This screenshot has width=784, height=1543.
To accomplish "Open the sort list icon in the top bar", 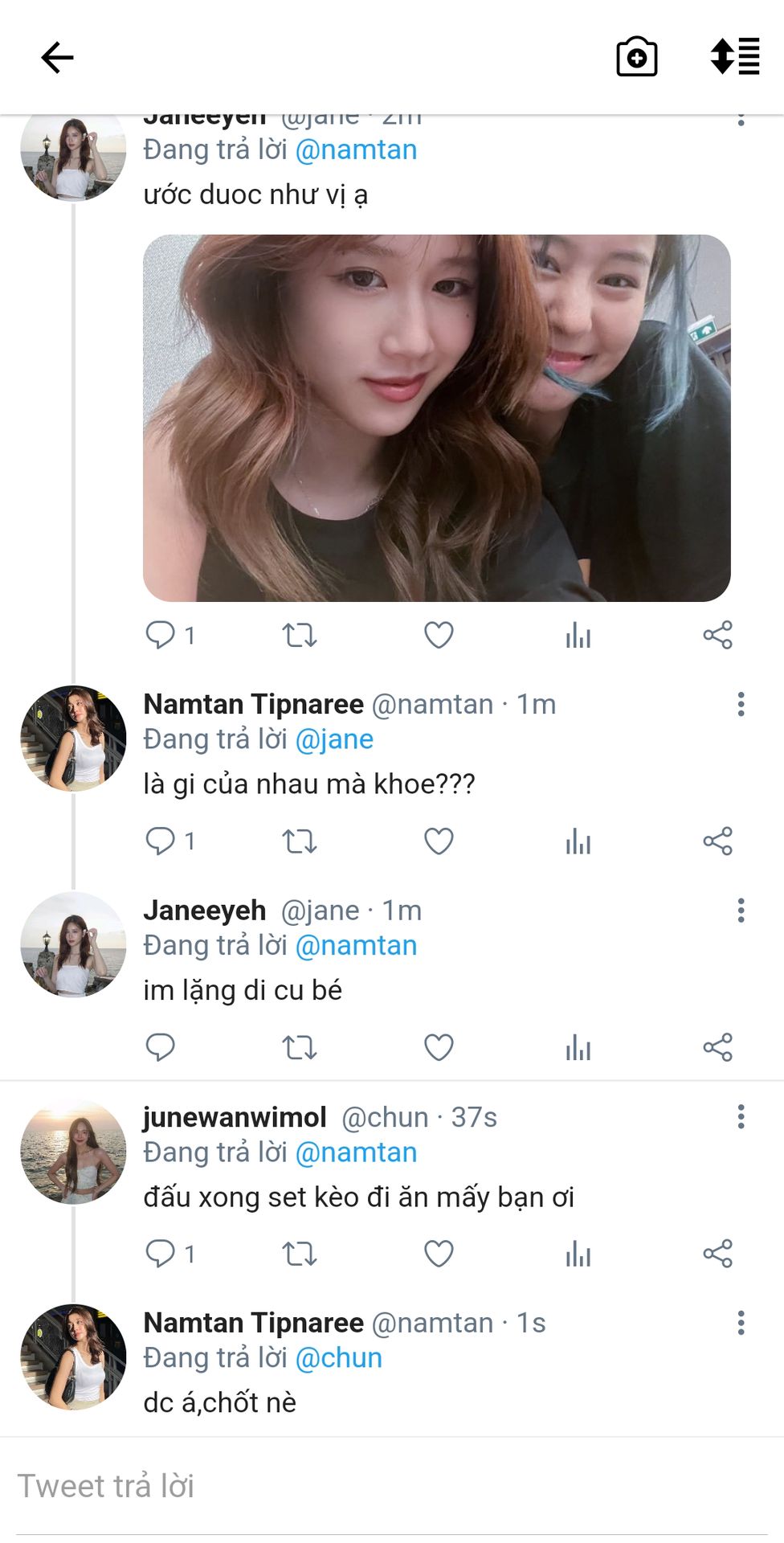I will pyautogui.click(x=735, y=56).
